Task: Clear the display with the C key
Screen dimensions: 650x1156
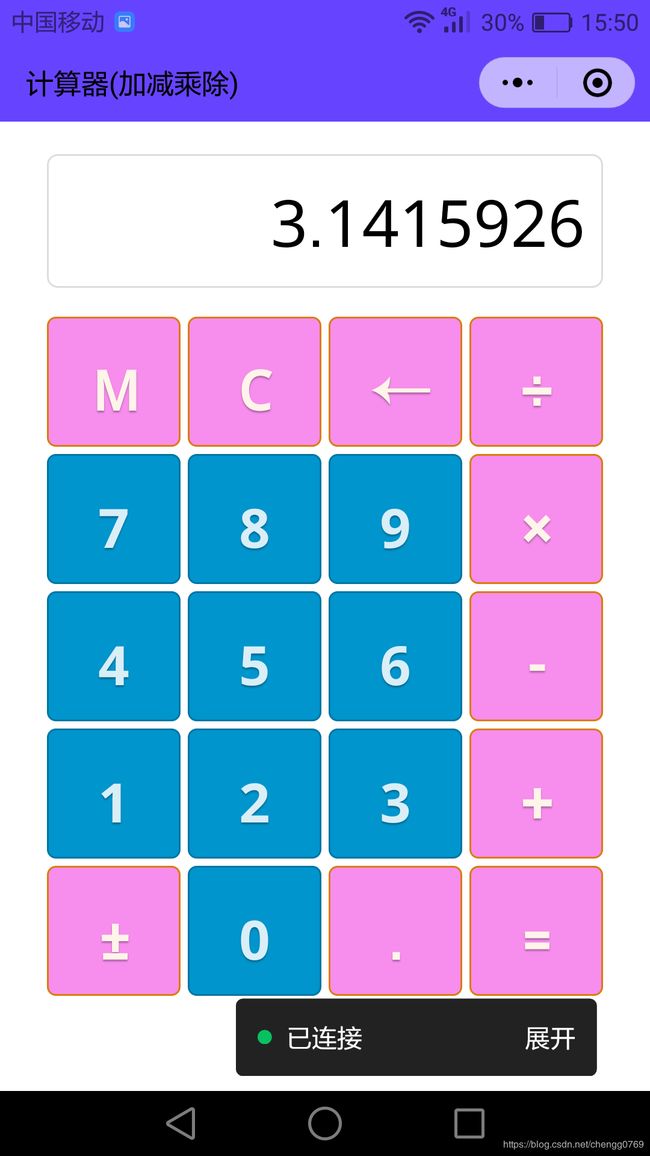Action: (254, 382)
